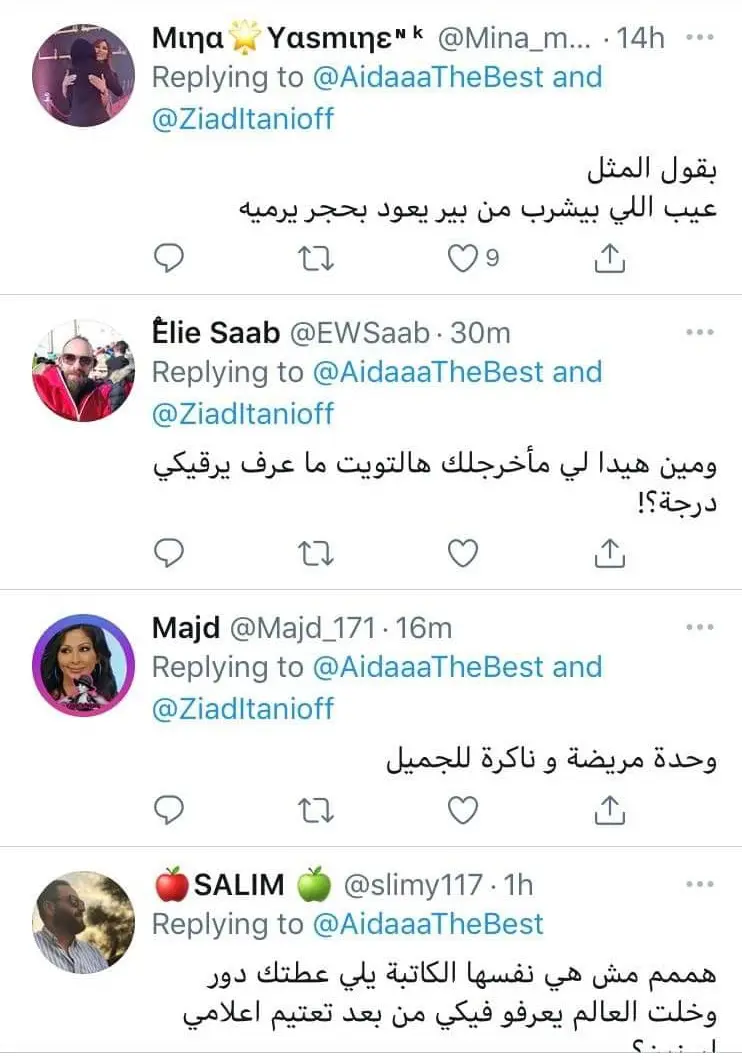Open @AidaaTheBest link in SALIM's reply
The width and height of the screenshot is (742, 1061).
point(428,924)
